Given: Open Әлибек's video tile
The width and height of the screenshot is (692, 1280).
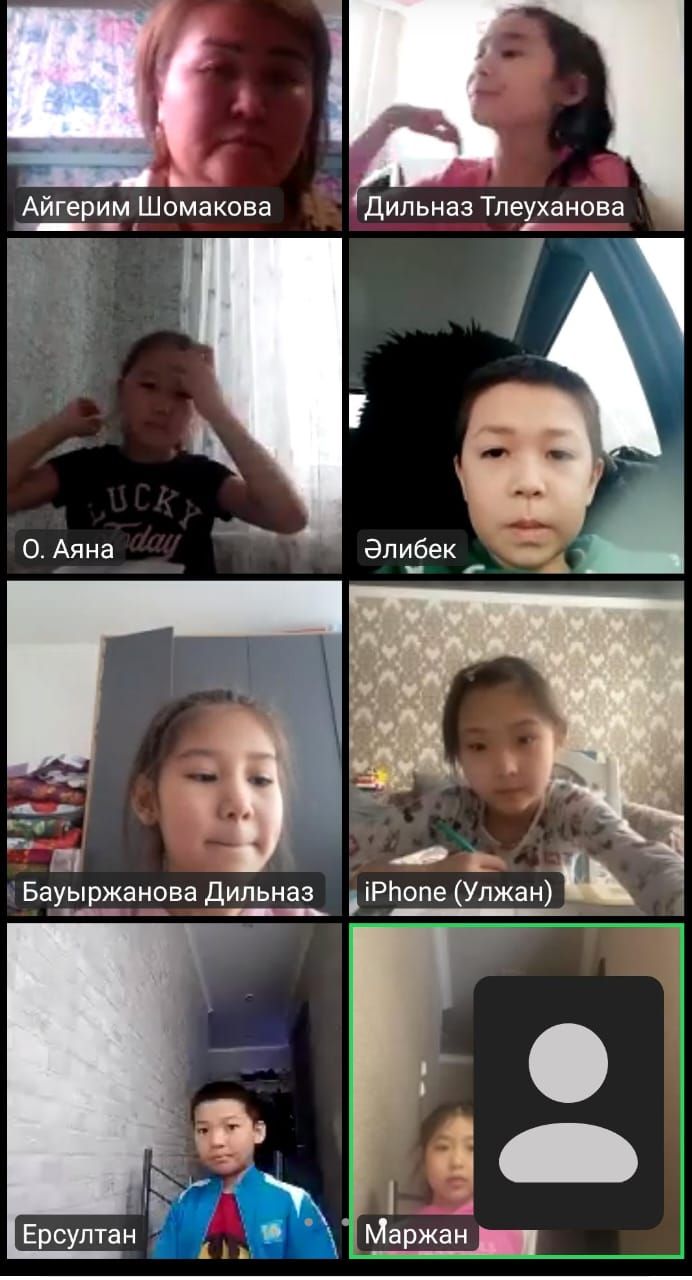Looking at the screenshot, I should pos(516,405).
